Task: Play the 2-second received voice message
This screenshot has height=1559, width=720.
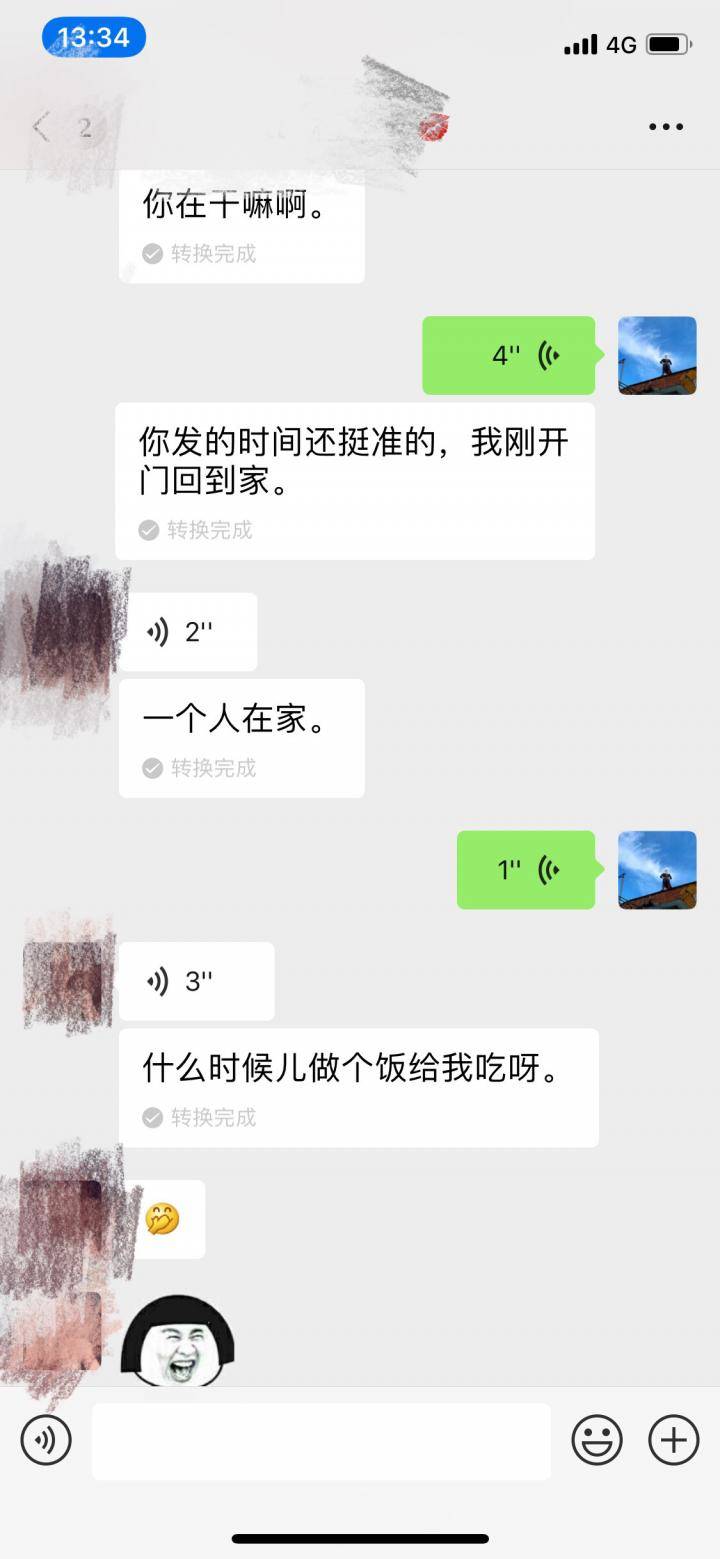Action: click(188, 631)
